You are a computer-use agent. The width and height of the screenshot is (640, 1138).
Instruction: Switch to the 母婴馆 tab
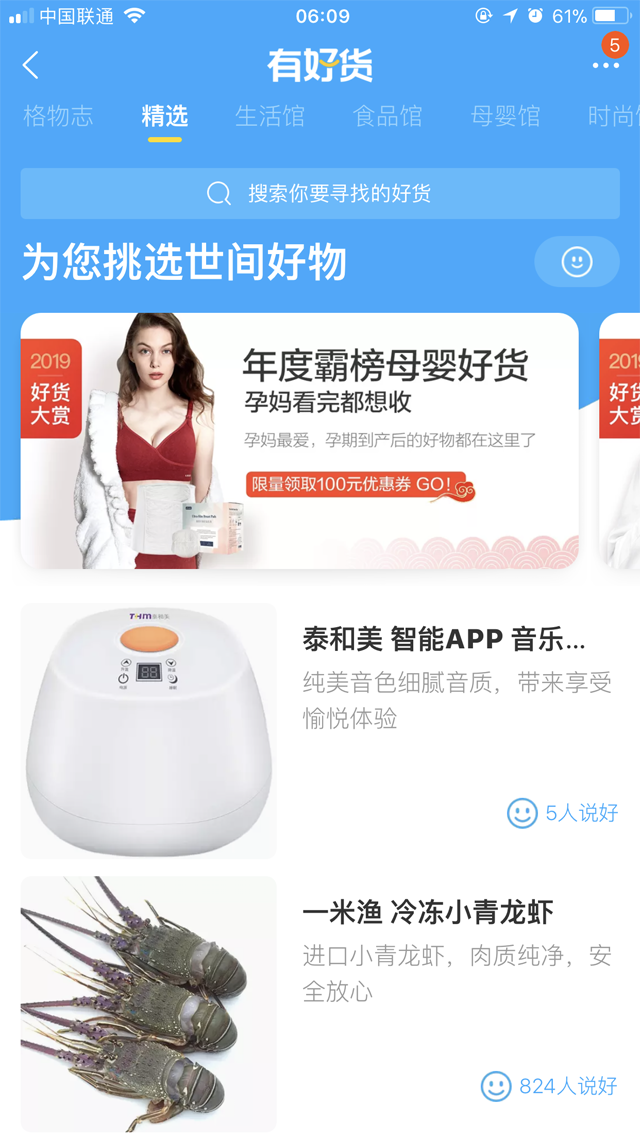(x=505, y=116)
